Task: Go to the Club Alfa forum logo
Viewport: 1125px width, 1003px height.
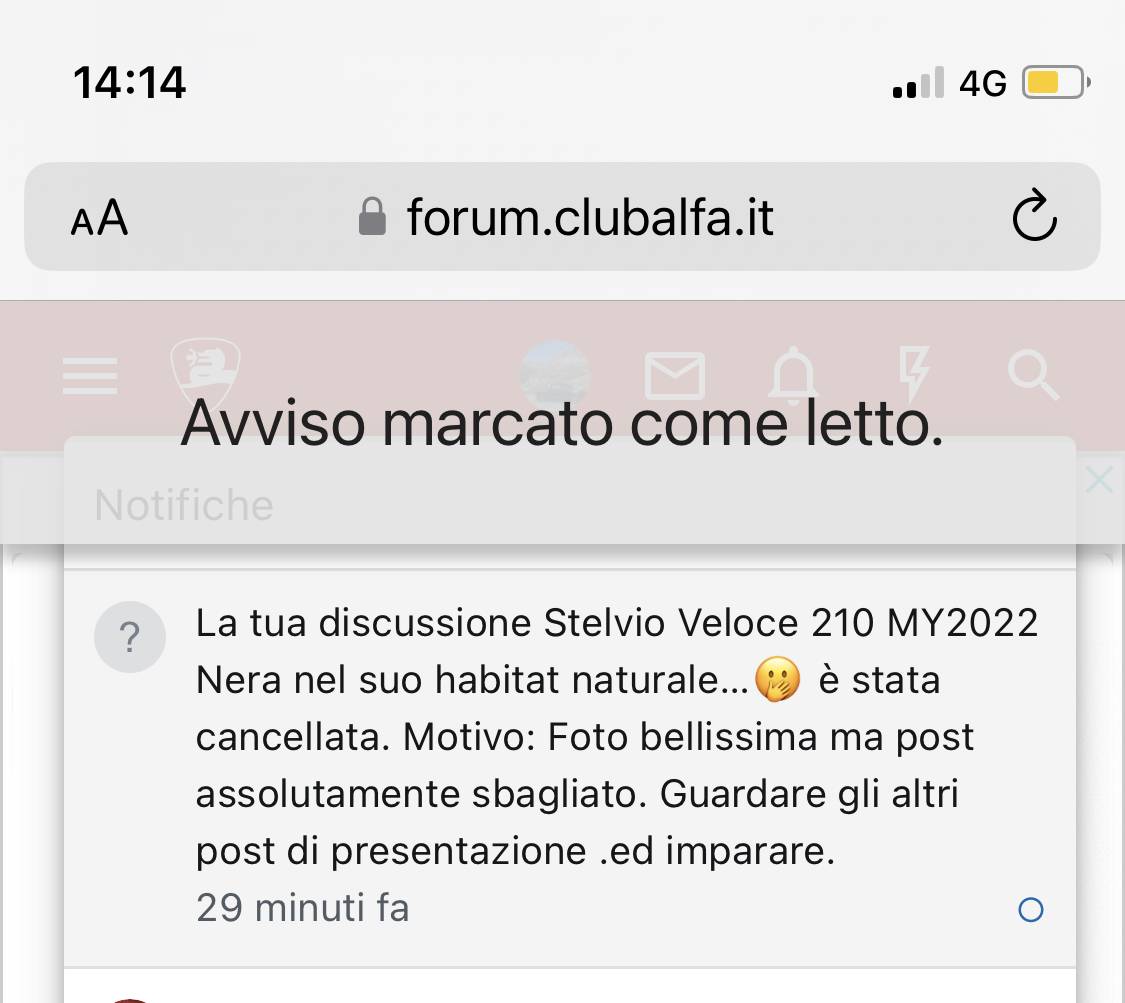Action: [x=205, y=372]
